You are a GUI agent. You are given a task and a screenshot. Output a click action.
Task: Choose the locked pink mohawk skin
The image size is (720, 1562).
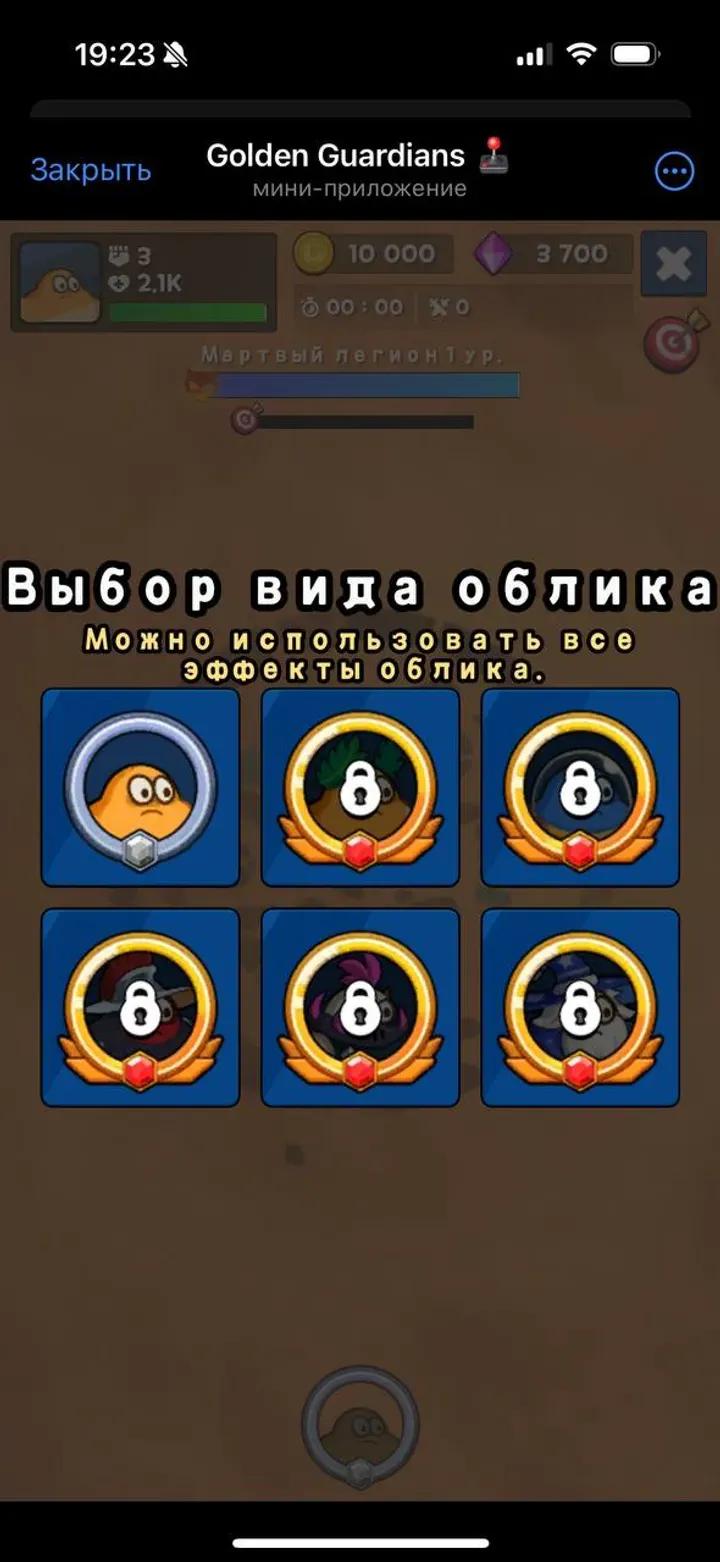[360, 1007]
